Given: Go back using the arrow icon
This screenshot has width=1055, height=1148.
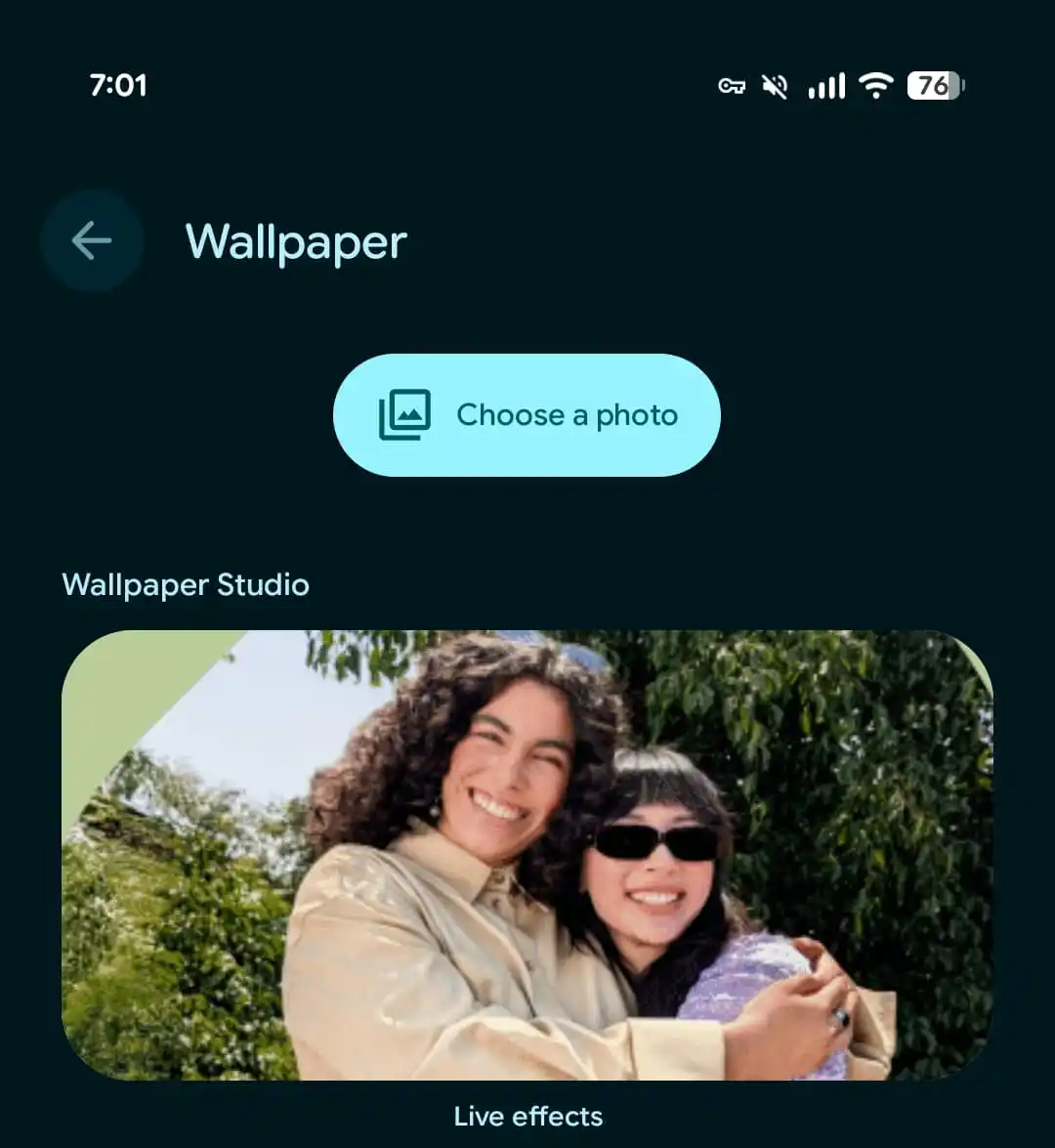Looking at the screenshot, I should 92,240.
